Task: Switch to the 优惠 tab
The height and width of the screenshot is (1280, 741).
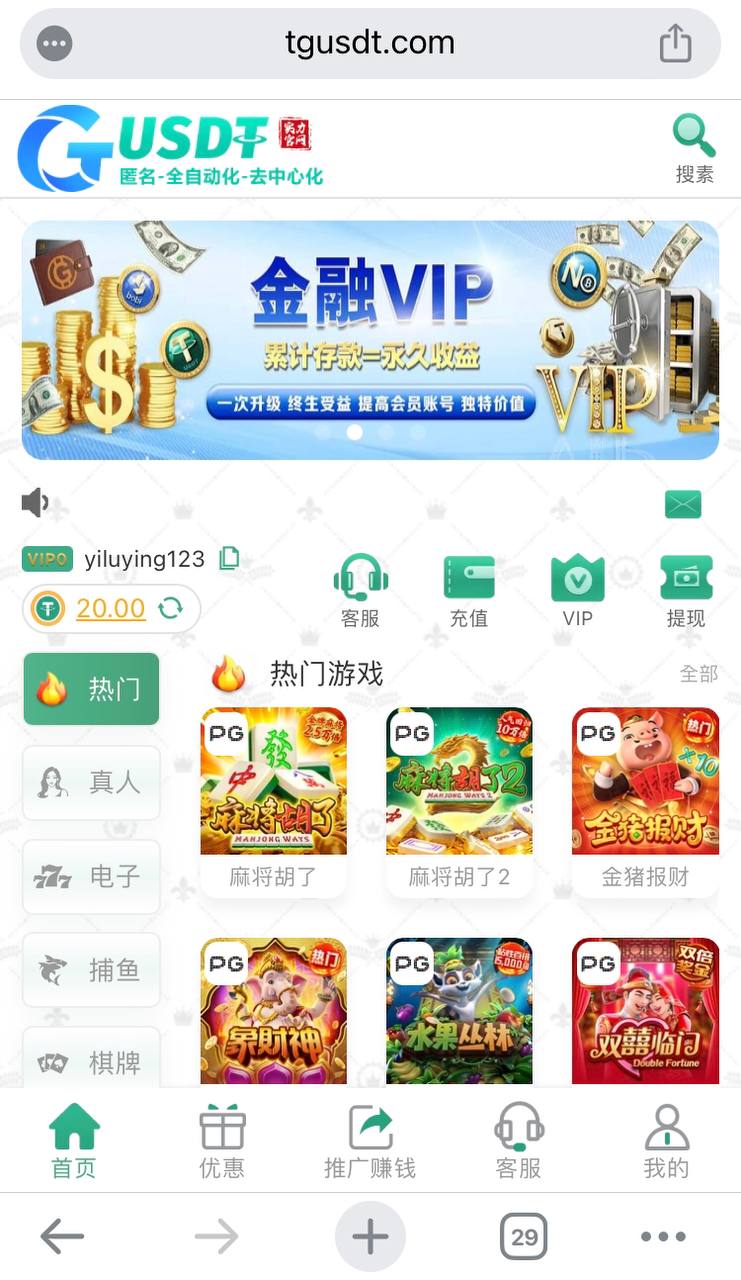Action: click(x=222, y=1141)
